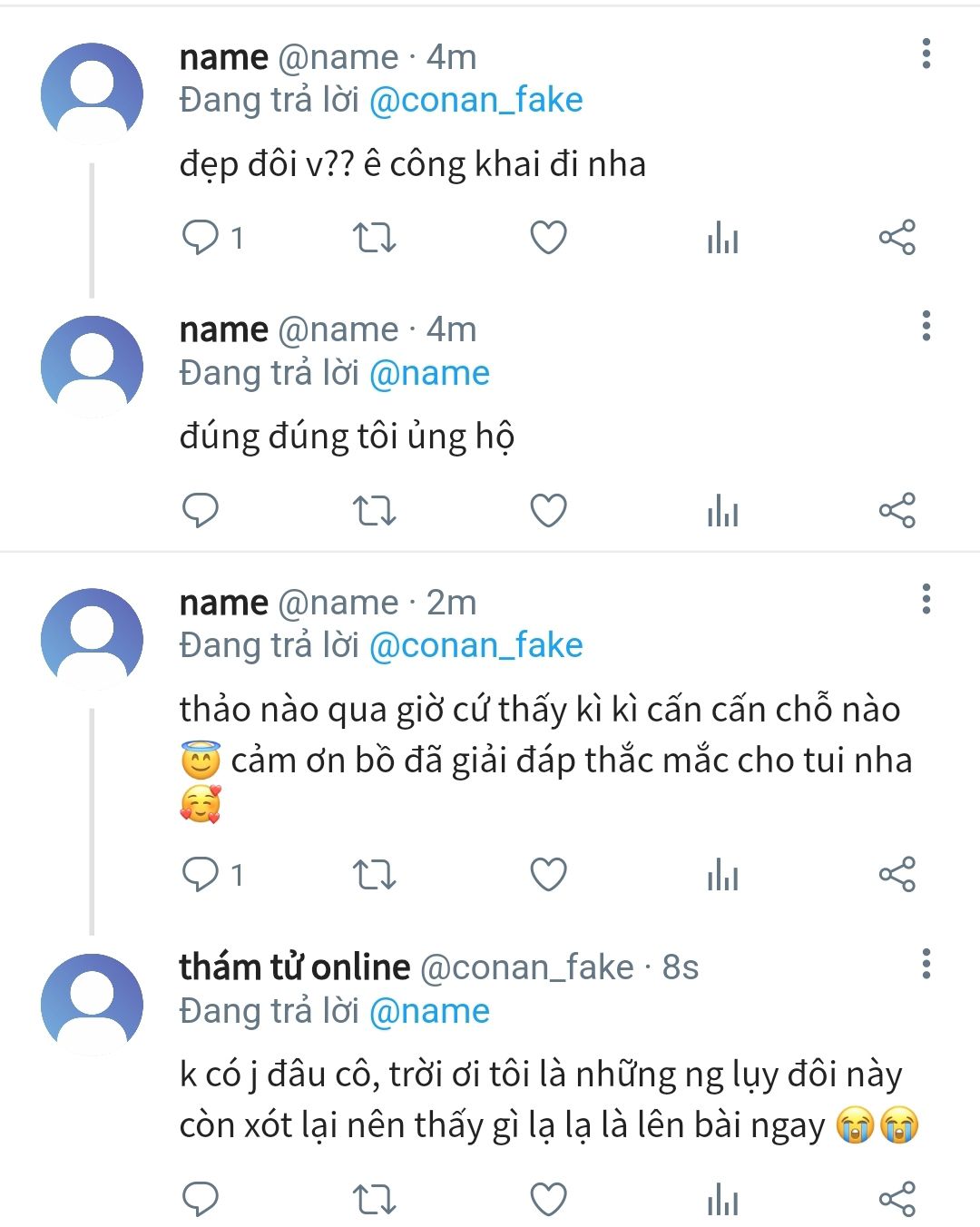Retweet the "đúng đúng tôi ủng hộ" reply
The image size is (980, 1227).
pos(374,511)
